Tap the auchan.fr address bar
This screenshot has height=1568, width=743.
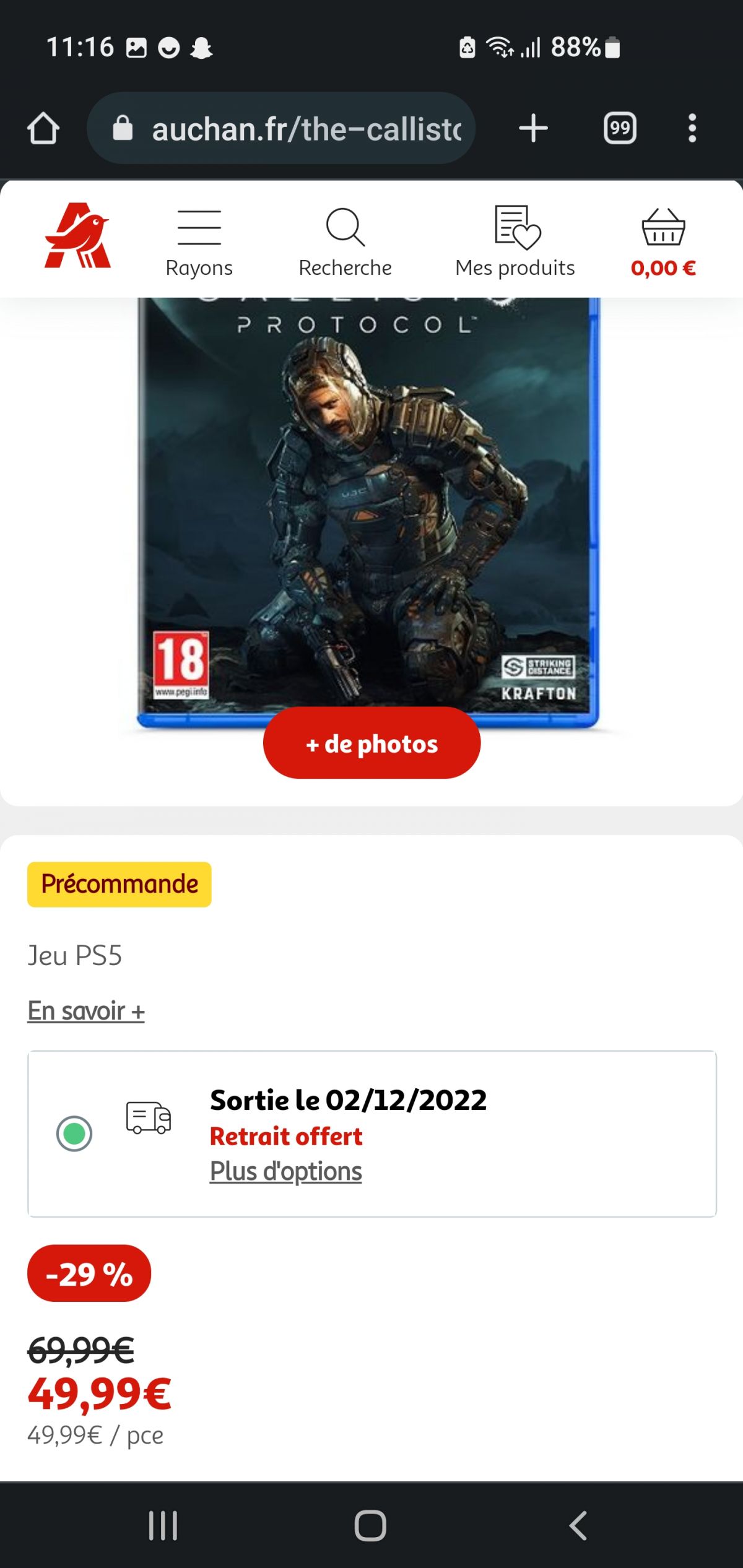coord(282,129)
